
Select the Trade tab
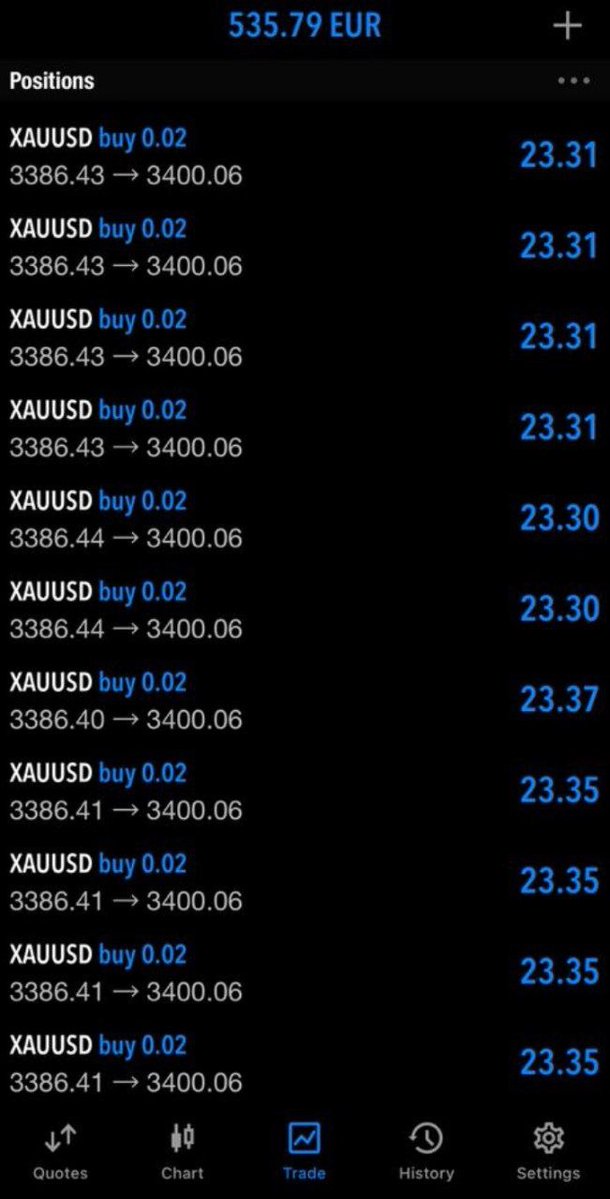[x=304, y=1153]
